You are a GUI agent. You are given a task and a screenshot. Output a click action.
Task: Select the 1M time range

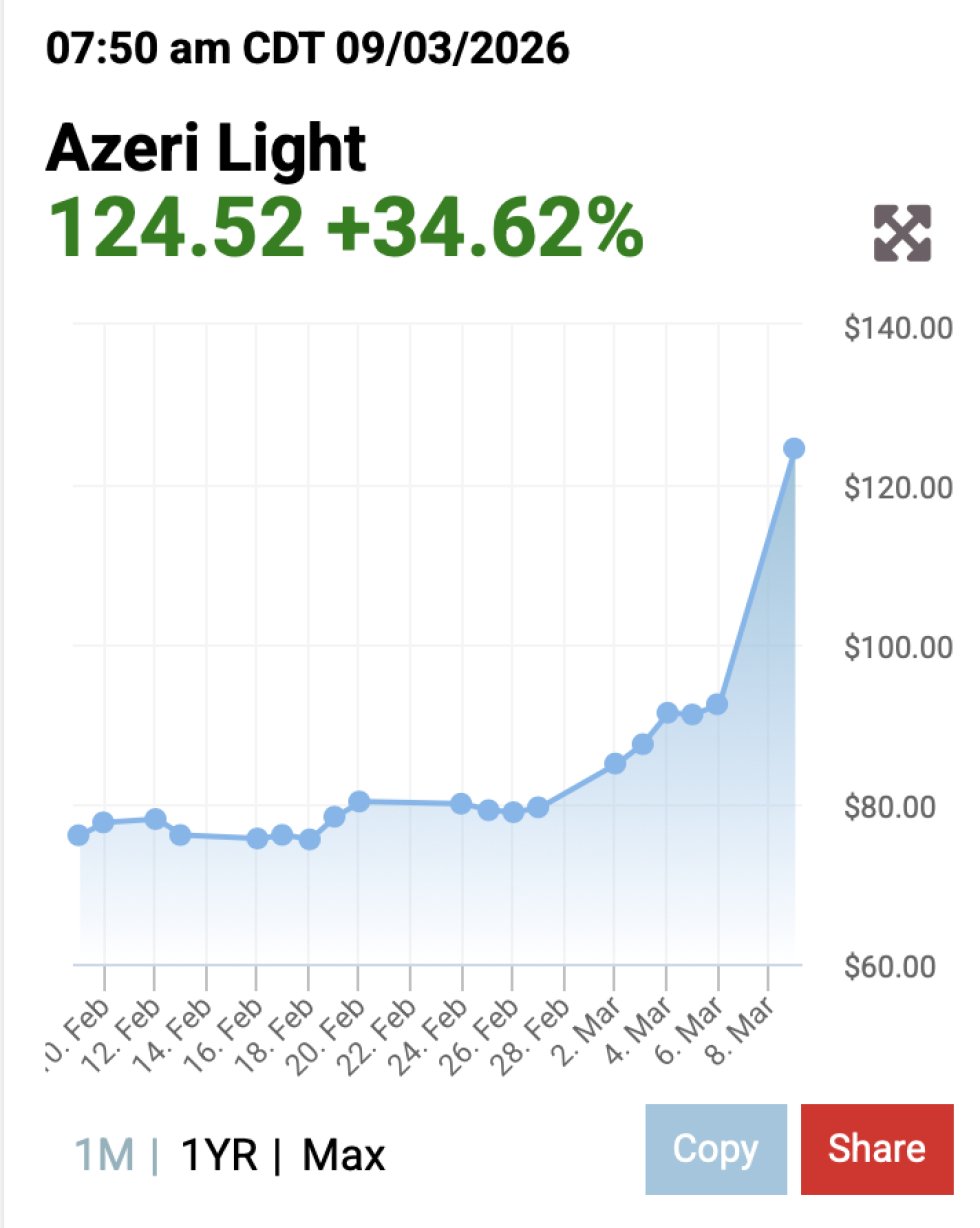pyautogui.click(x=104, y=1155)
